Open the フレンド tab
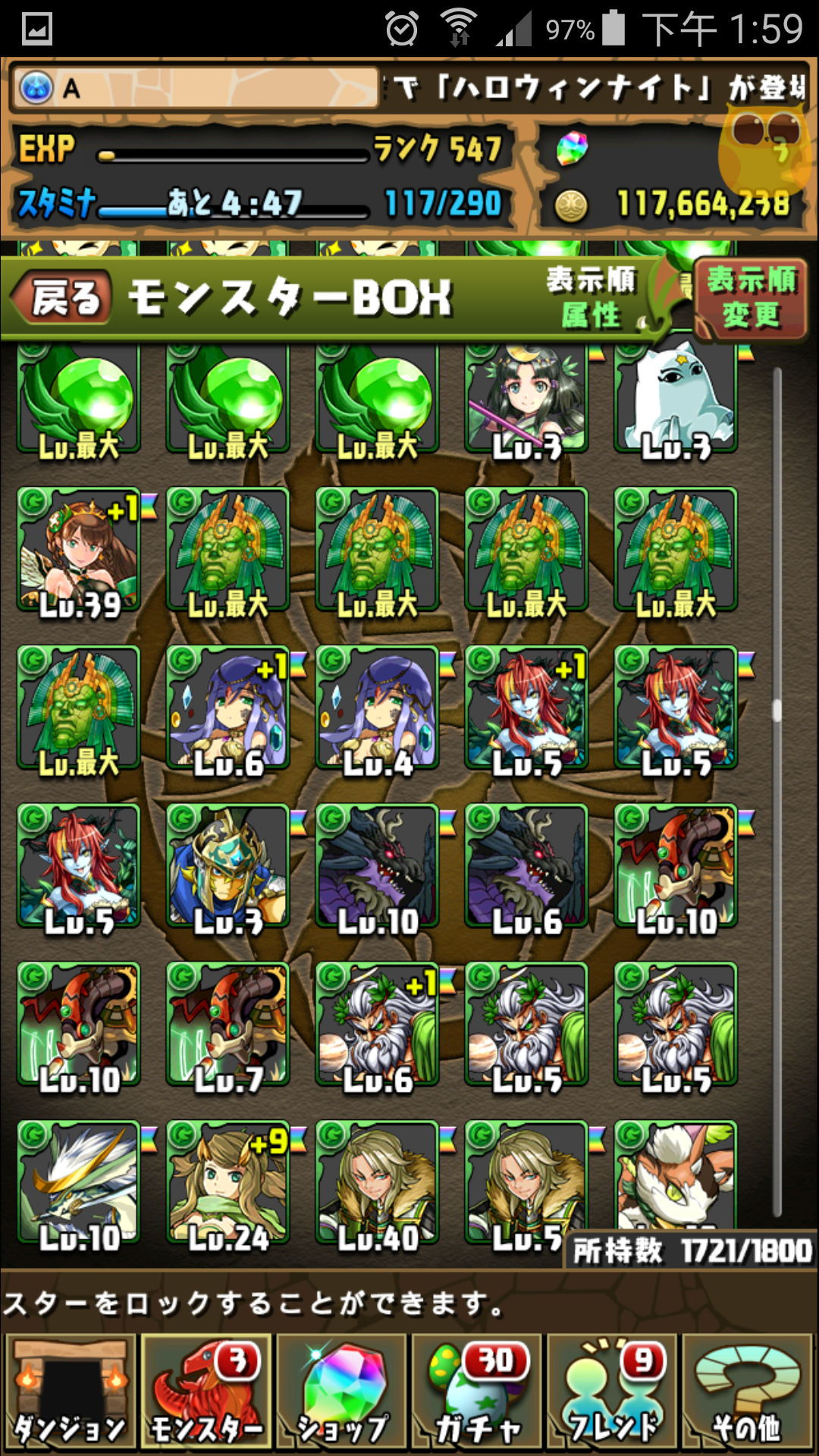The image size is (819, 1456). pyautogui.click(x=613, y=1394)
